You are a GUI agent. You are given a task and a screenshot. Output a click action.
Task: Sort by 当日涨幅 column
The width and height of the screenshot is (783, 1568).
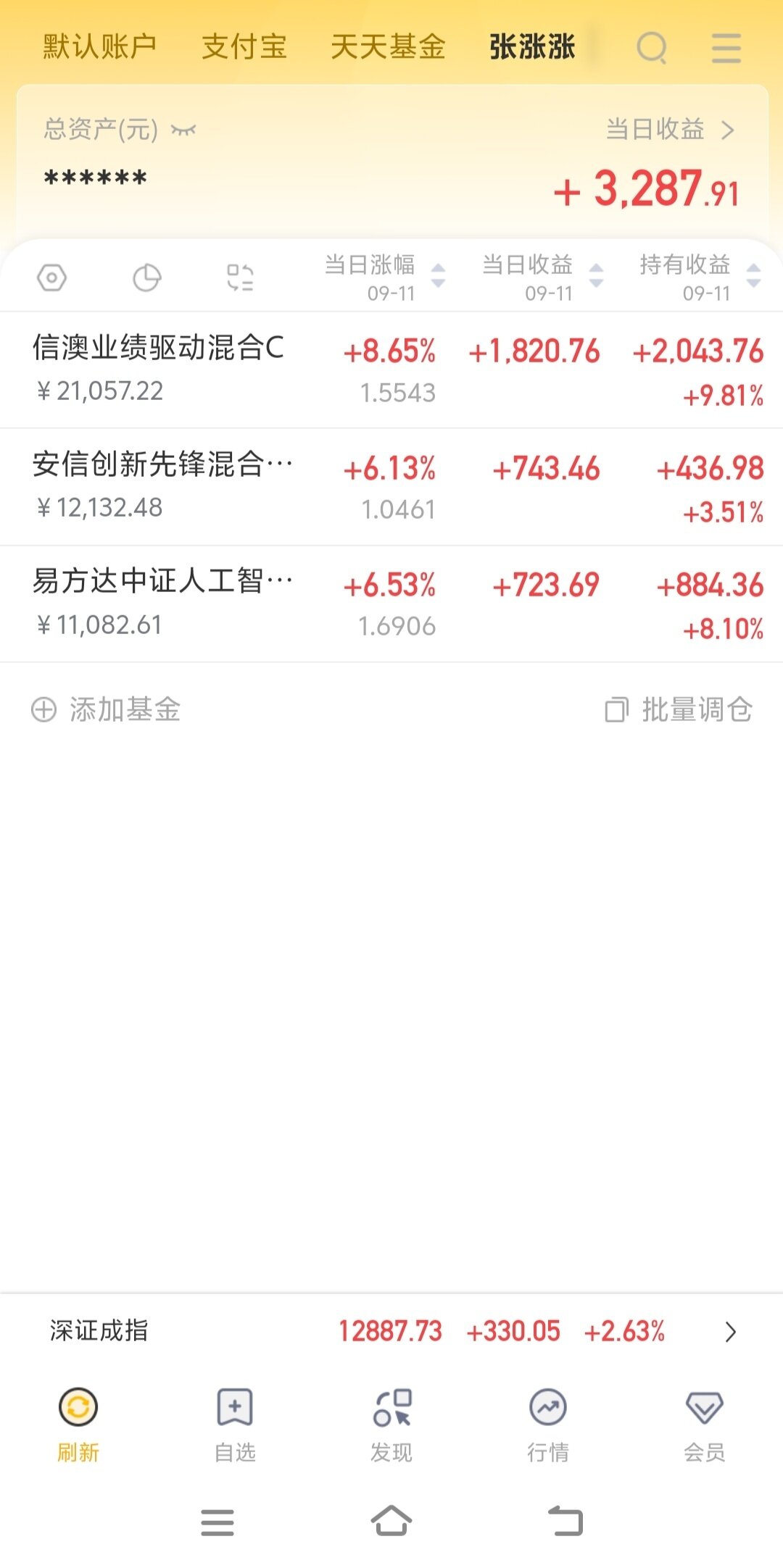pos(384,277)
